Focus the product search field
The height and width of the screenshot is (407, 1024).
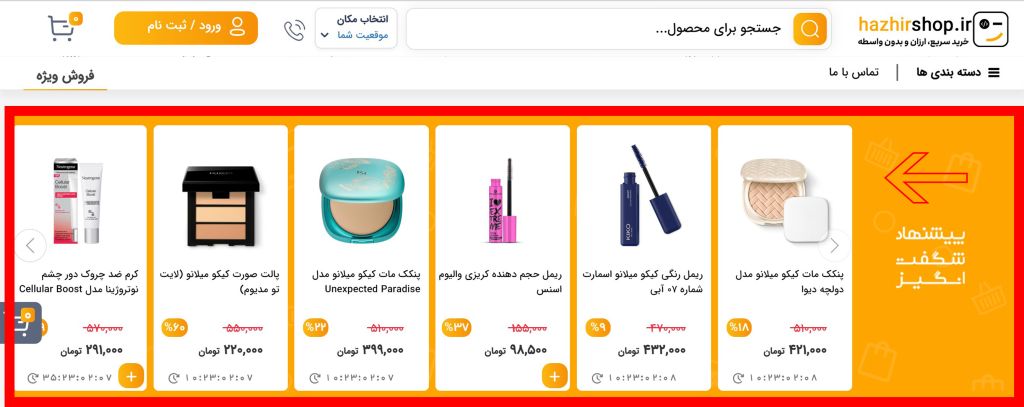point(600,29)
